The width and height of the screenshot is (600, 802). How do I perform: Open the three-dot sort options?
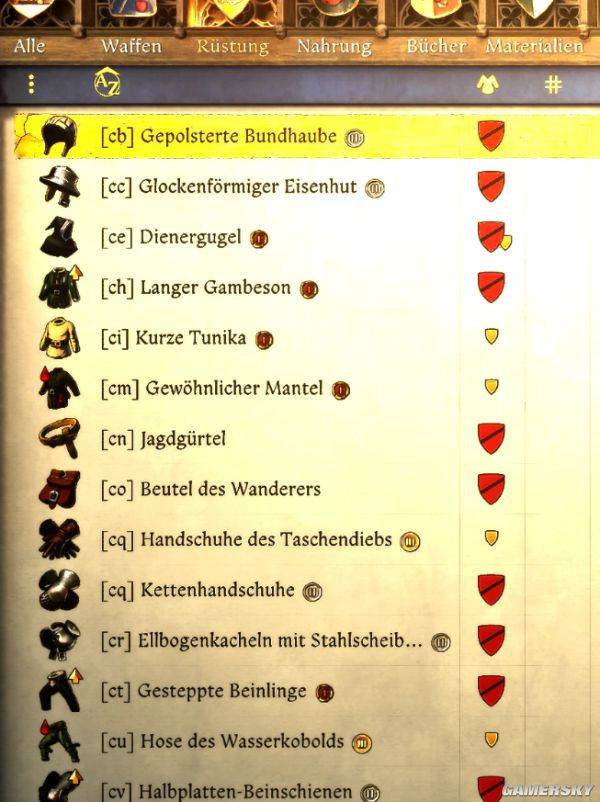coord(32,84)
